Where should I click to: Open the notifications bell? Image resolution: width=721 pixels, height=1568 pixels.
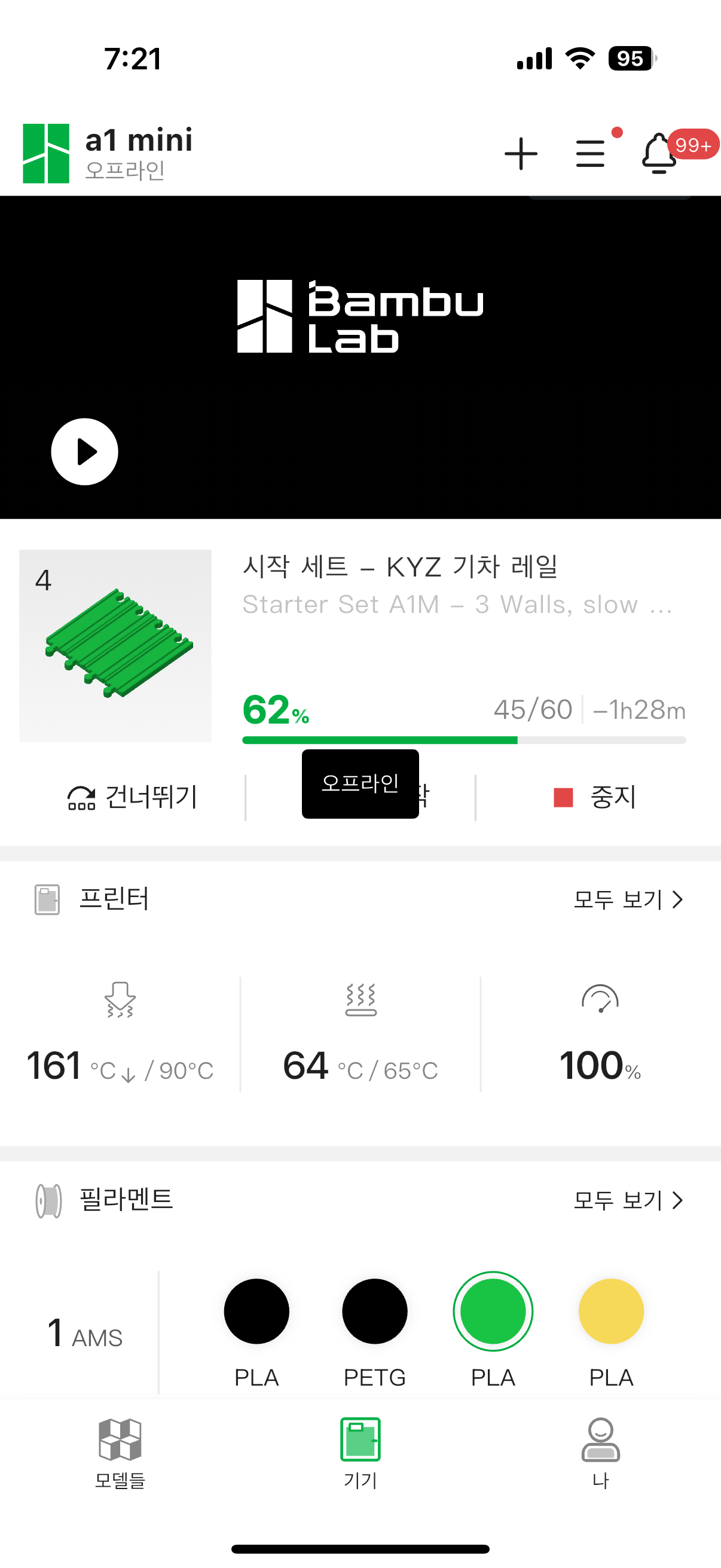659,153
